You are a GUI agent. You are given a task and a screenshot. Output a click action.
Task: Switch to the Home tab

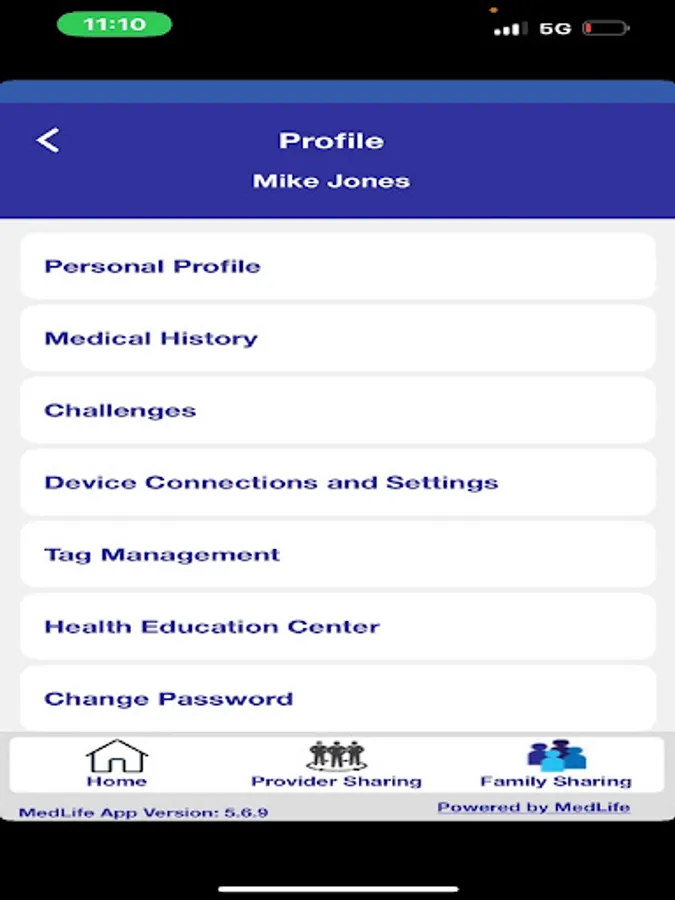(x=116, y=765)
